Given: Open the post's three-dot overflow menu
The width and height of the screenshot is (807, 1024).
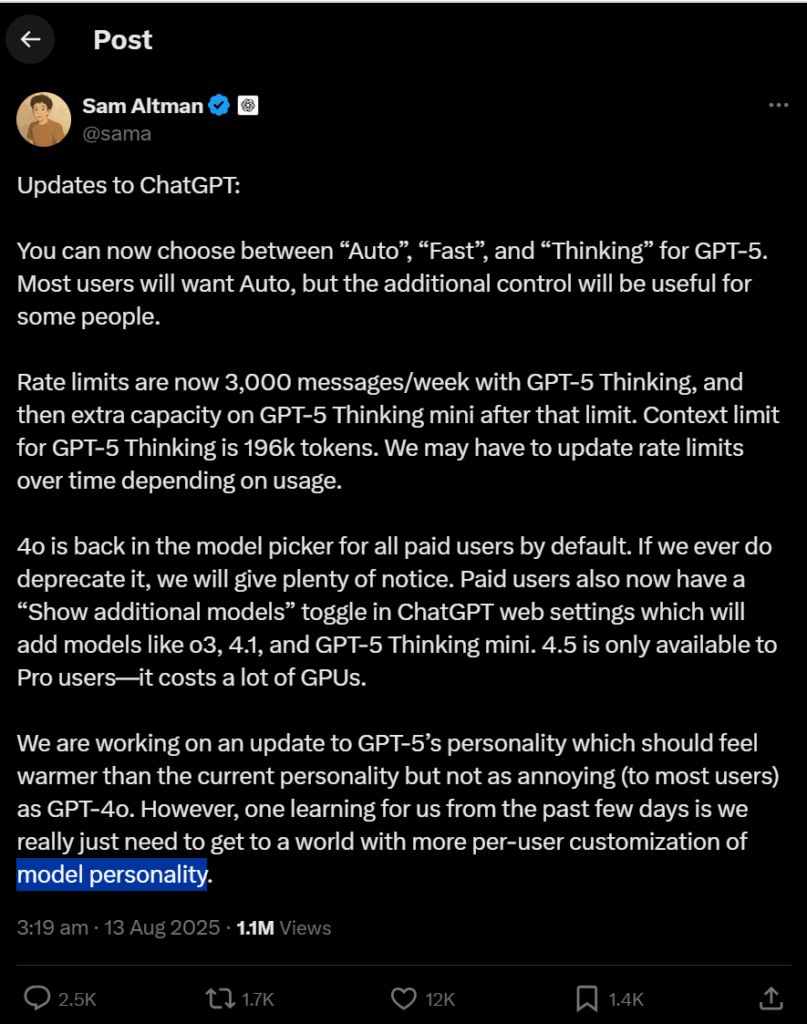Looking at the screenshot, I should (778, 106).
